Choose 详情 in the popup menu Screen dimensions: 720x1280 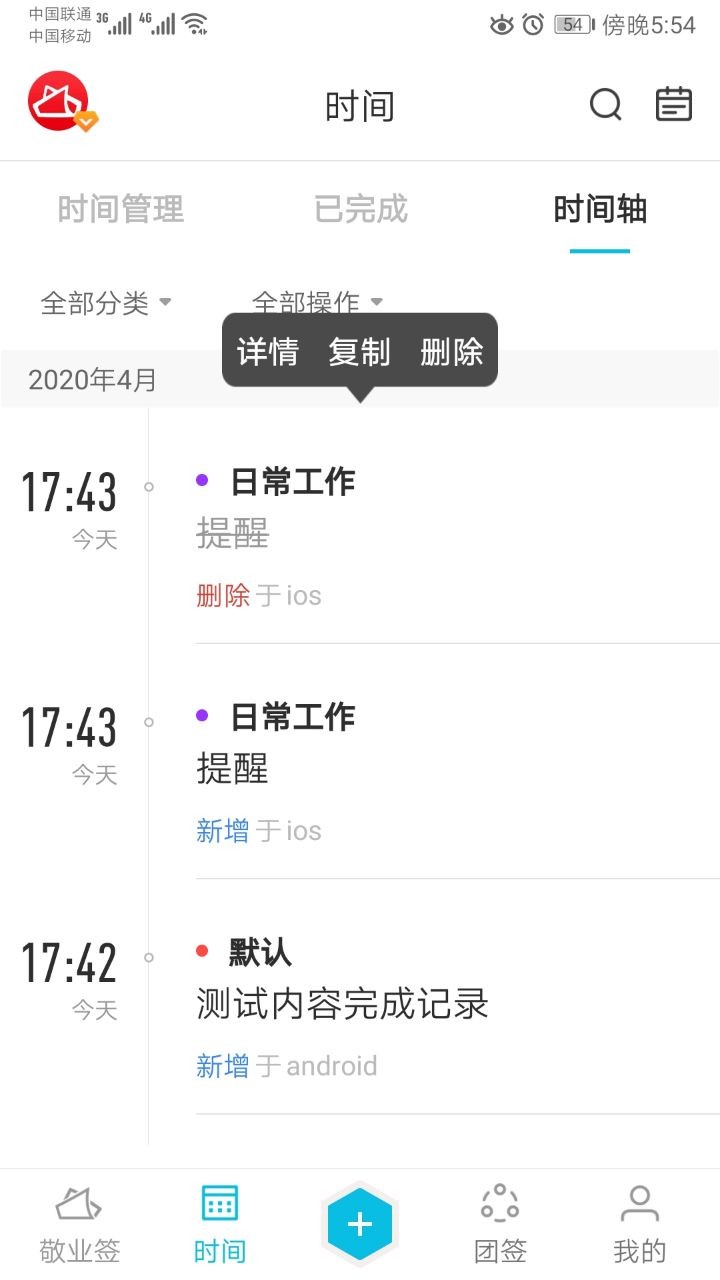click(x=268, y=351)
